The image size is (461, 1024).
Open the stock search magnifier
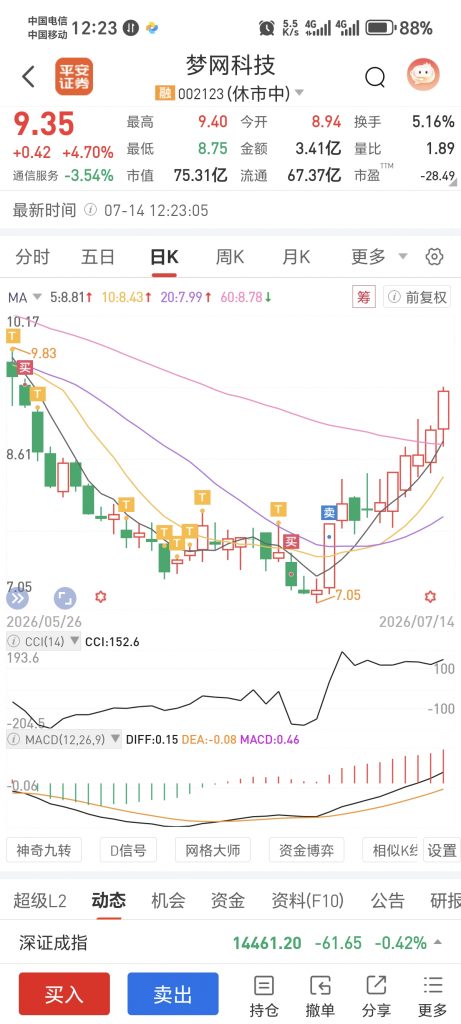pyautogui.click(x=375, y=78)
